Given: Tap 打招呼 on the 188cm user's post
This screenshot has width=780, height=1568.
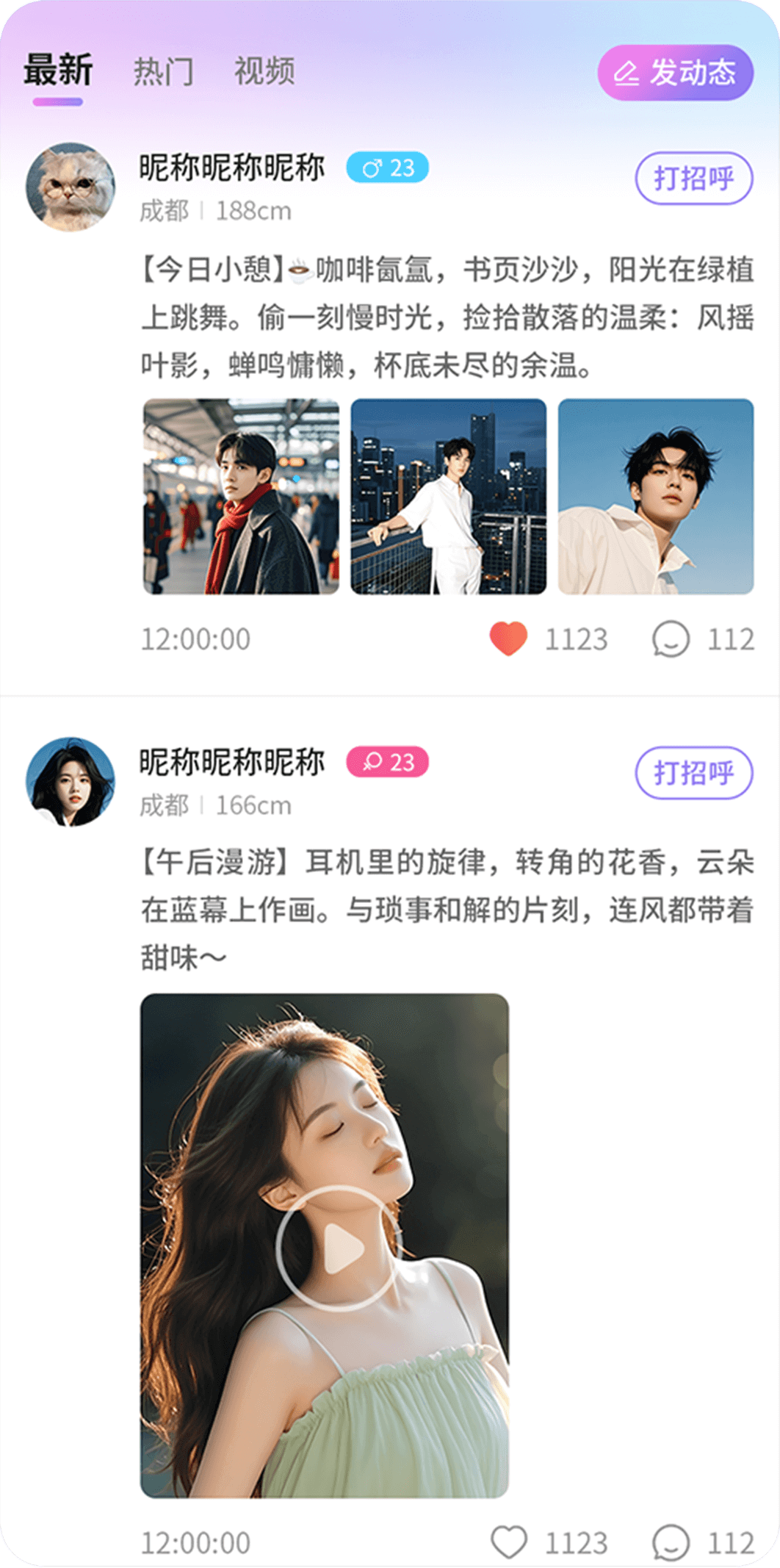Looking at the screenshot, I should tap(693, 179).
